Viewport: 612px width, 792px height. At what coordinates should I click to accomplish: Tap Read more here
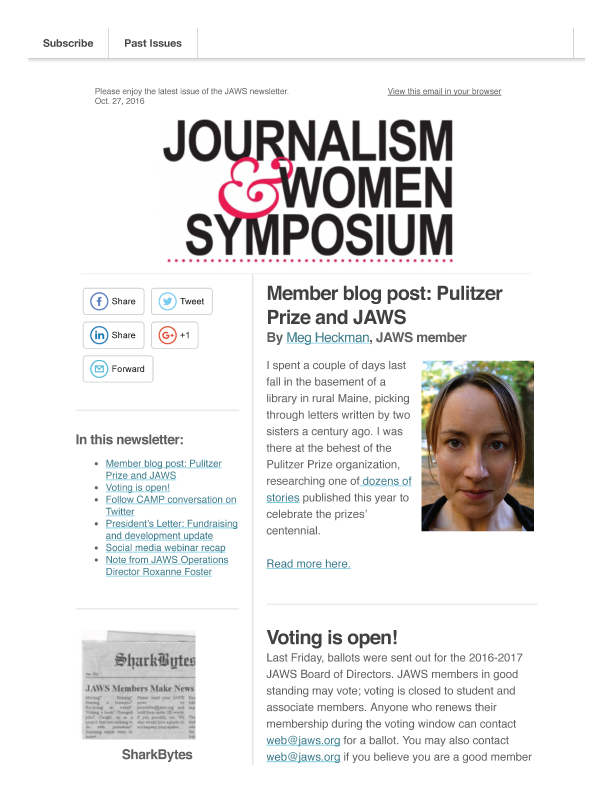(308, 563)
